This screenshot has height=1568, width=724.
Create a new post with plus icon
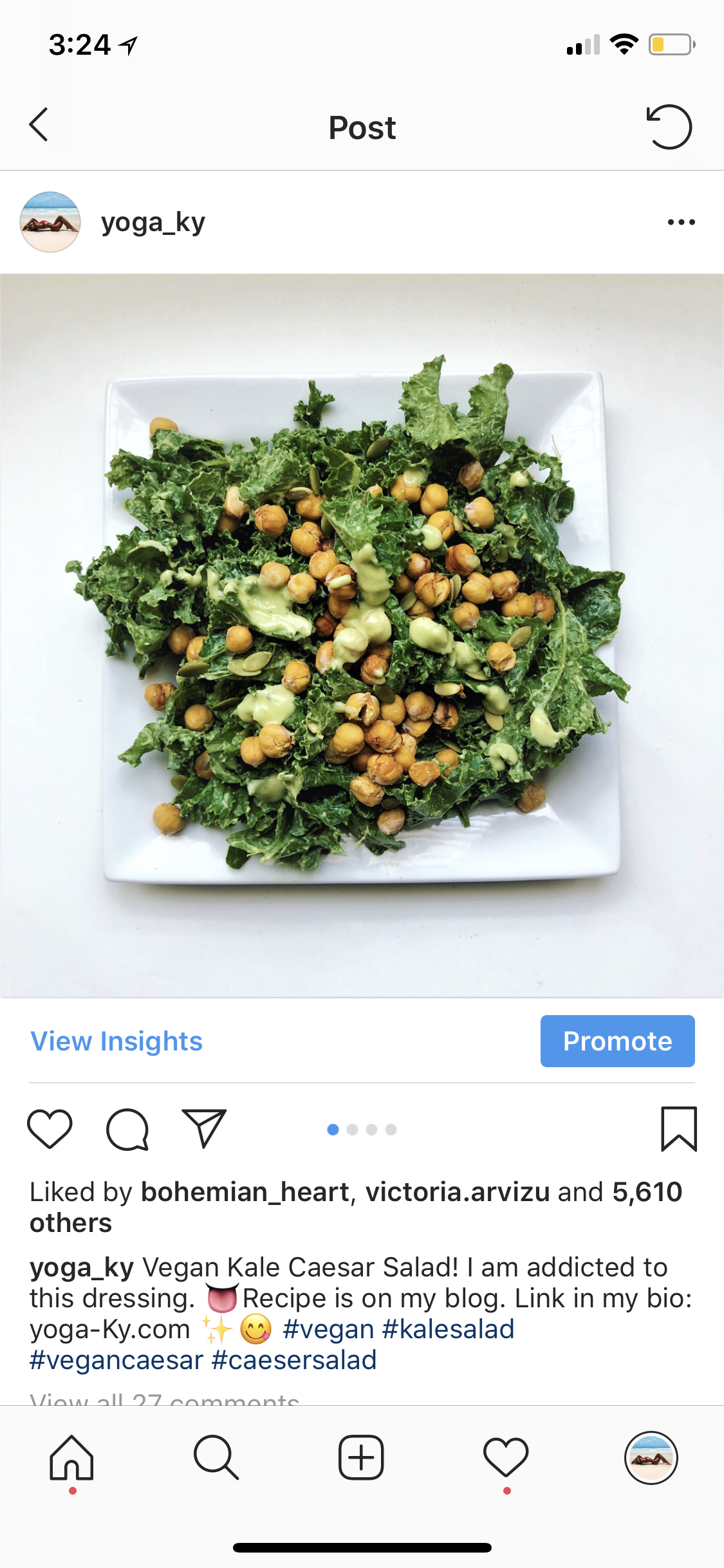pyautogui.click(x=361, y=1457)
